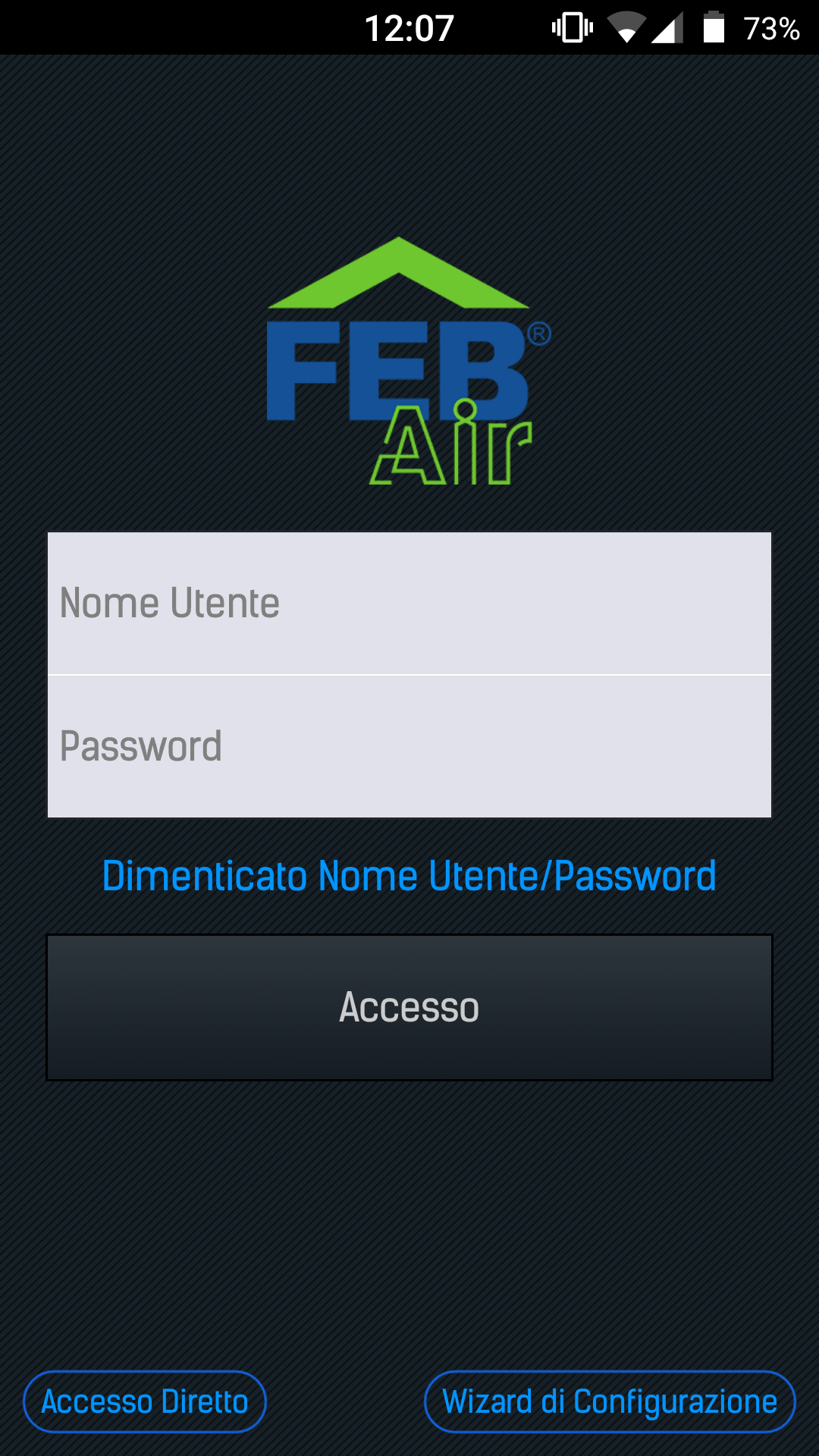Launch Wizard di Configurazione
This screenshot has width=819, height=1456.
pos(610,1401)
